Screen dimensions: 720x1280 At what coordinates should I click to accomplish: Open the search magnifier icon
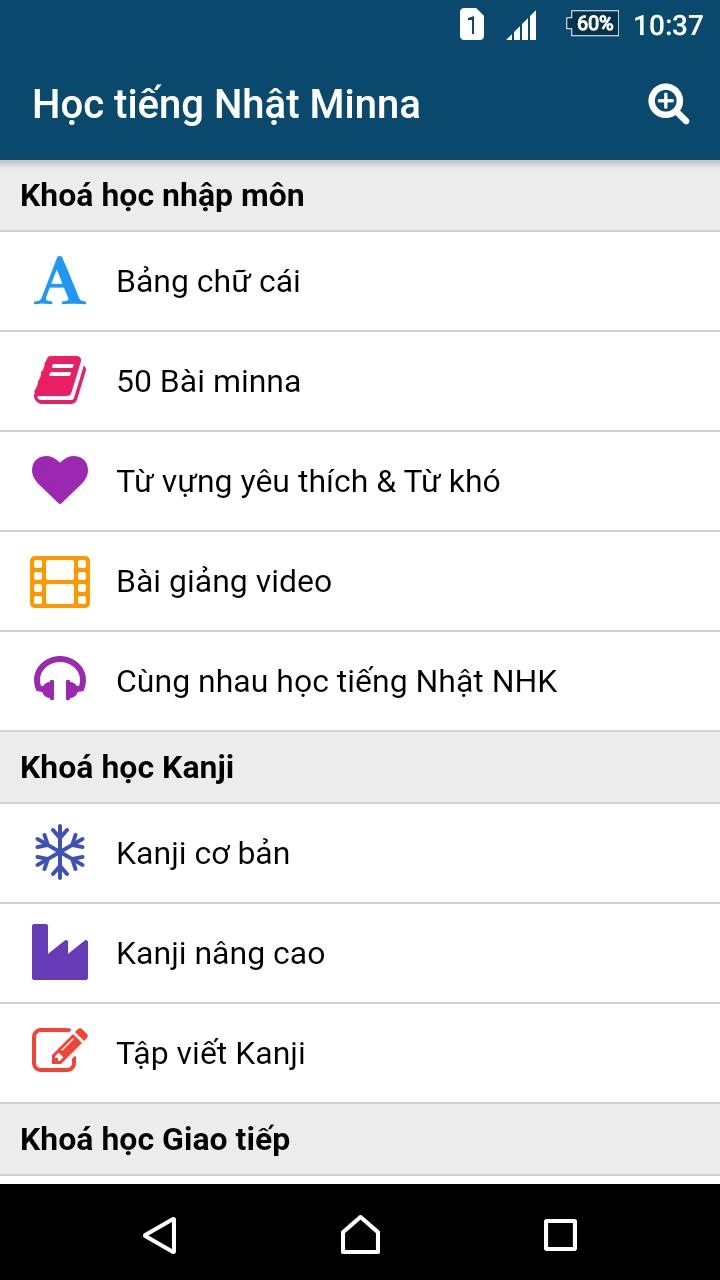[x=669, y=104]
